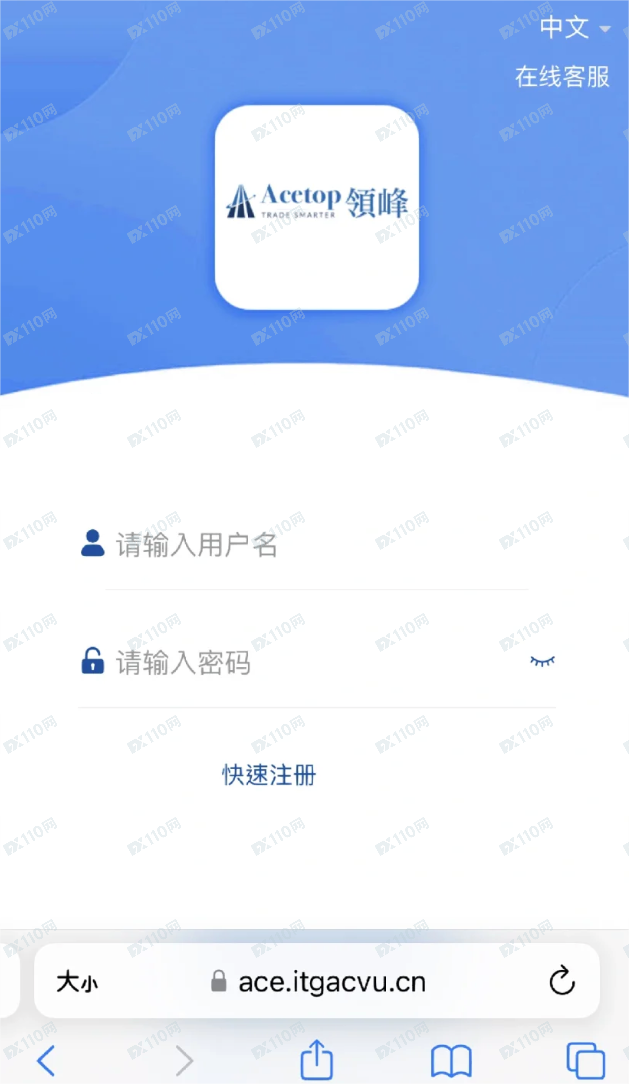Toggle password visibility with the eye icon
629x1084 pixels.
point(542,661)
